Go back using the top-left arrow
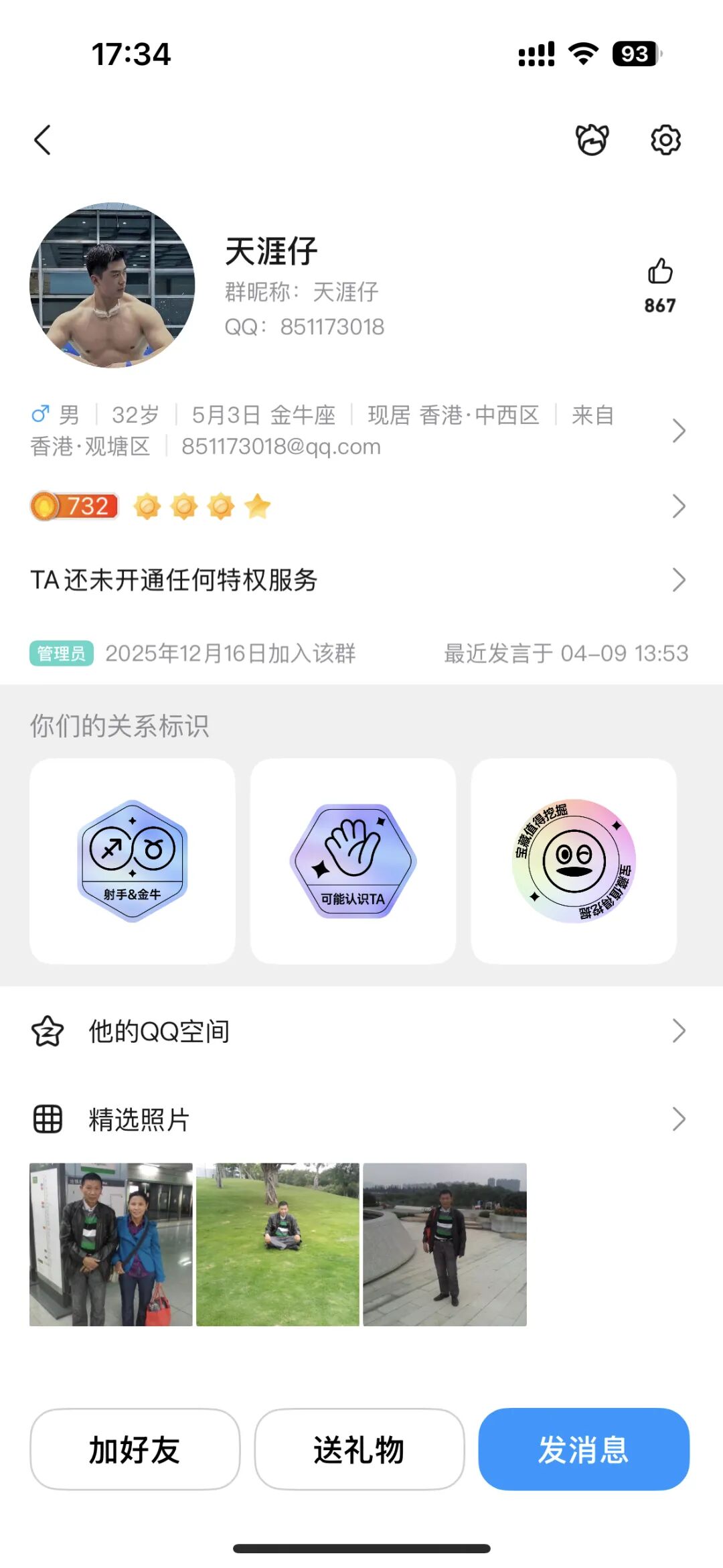 (x=43, y=141)
